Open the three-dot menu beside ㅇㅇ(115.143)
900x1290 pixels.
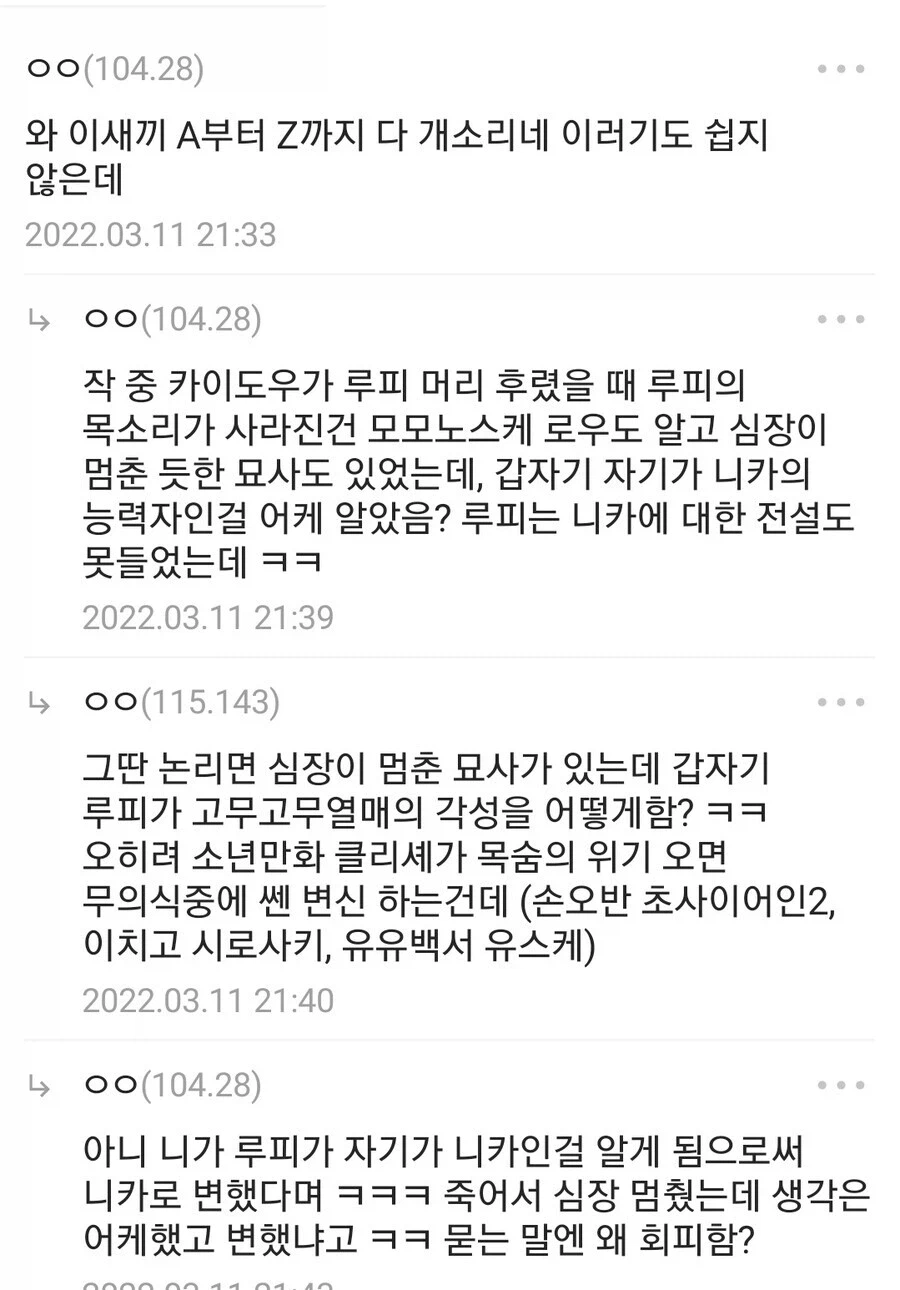point(839,702)
